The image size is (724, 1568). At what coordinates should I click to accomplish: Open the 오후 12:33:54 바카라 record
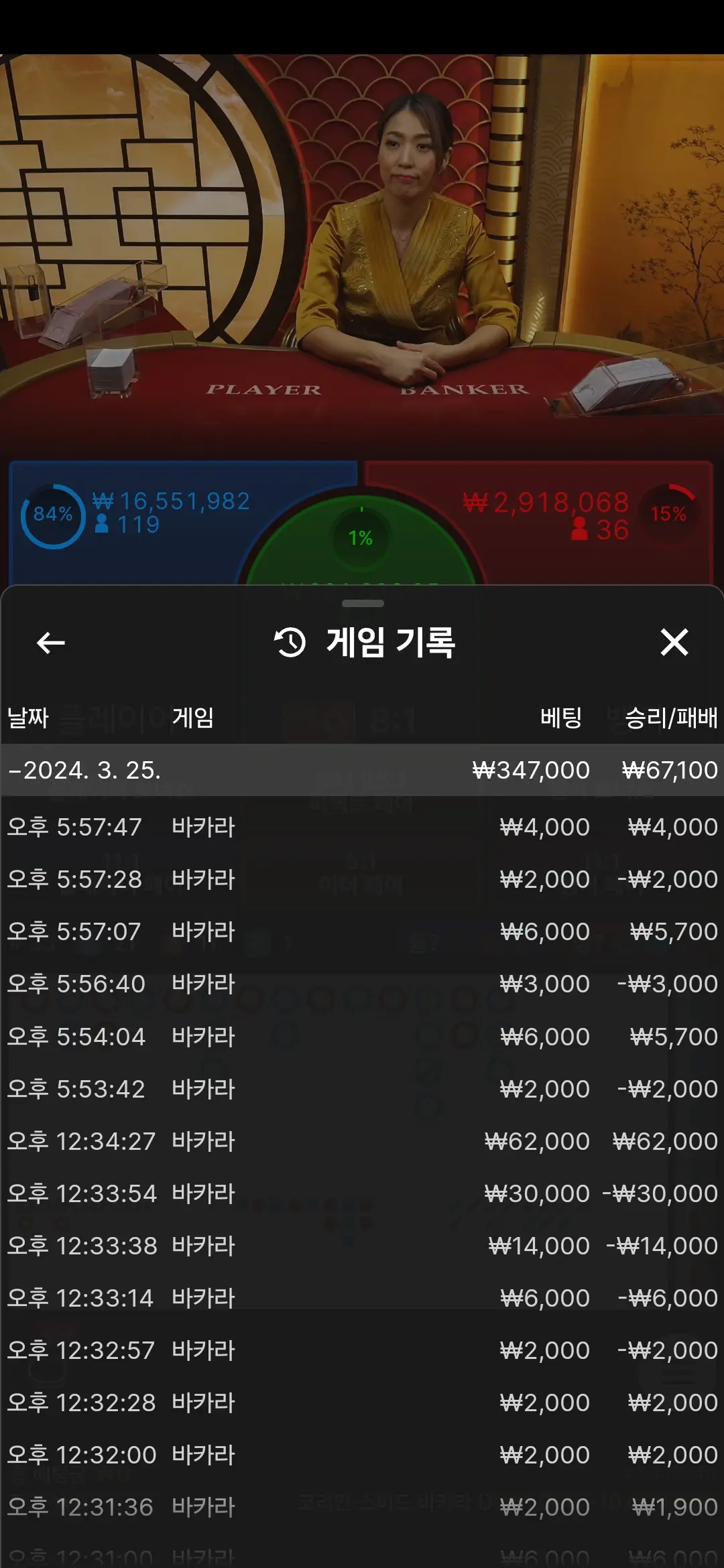coord(362,1193)
